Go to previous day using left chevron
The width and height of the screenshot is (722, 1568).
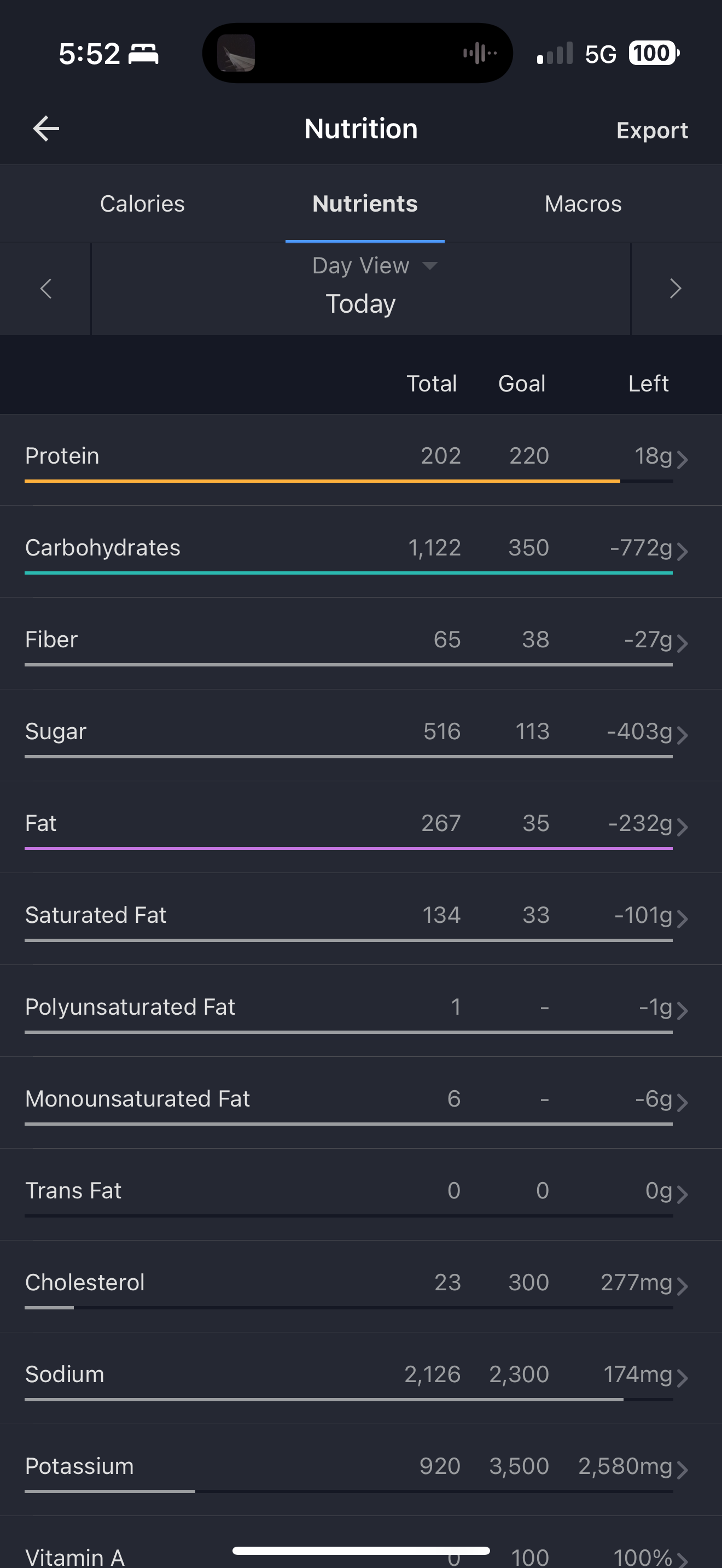pos(45,289)
